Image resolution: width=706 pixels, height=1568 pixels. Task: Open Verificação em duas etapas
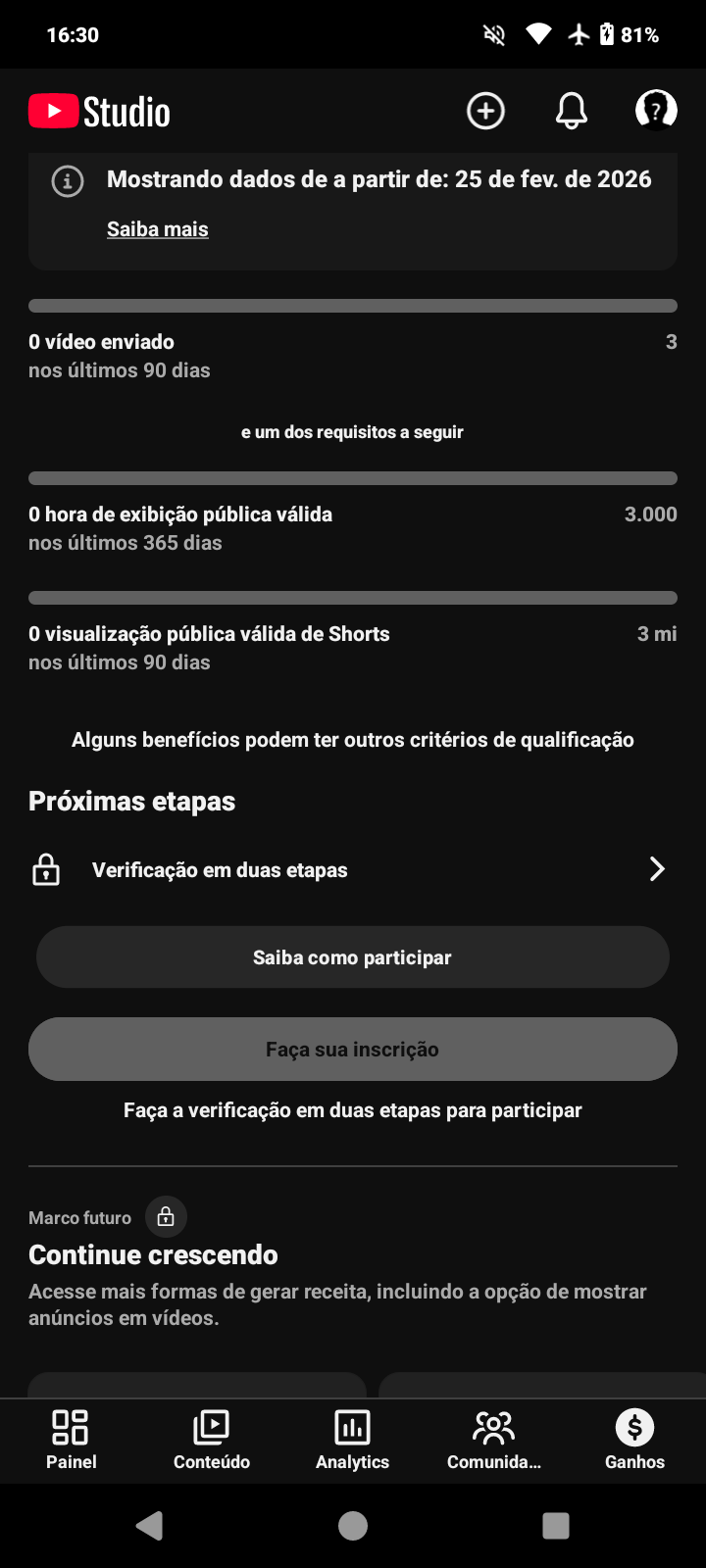click(352, 870)
